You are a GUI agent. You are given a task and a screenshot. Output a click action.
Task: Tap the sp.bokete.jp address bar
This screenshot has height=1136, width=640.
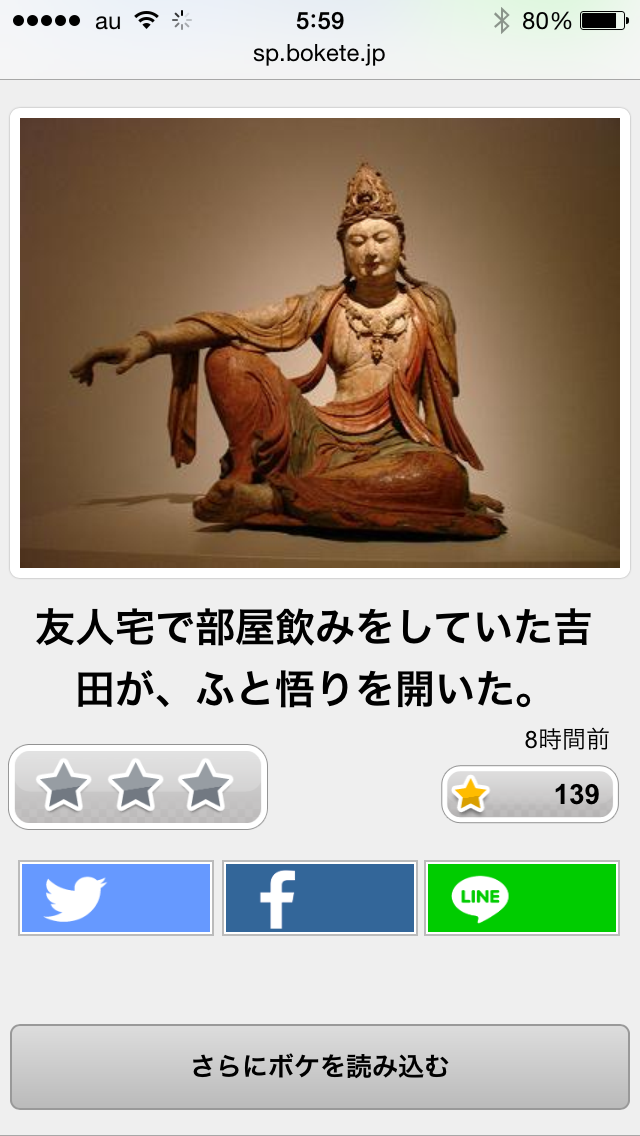(320, 54)
